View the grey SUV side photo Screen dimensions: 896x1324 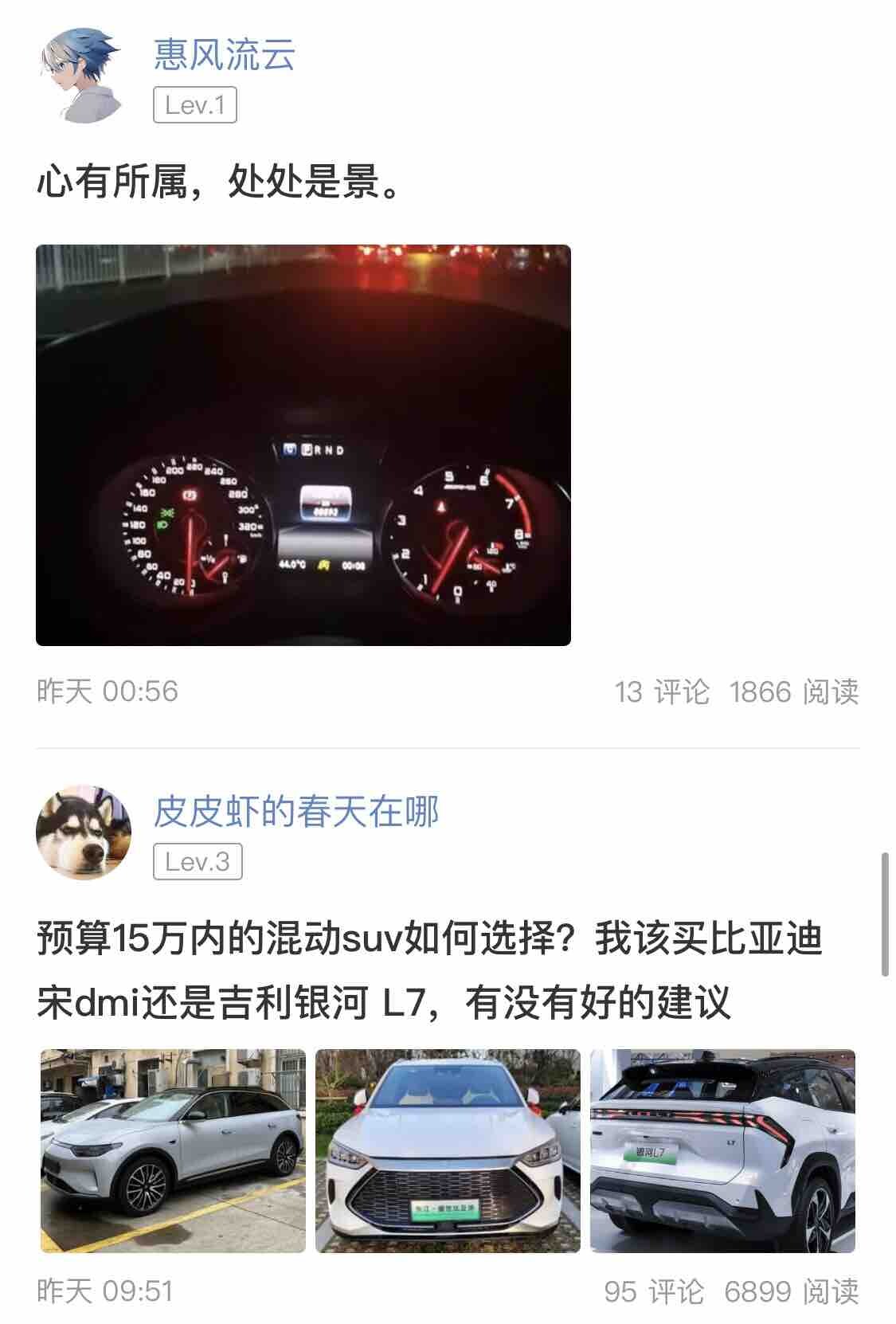[x=173, y=1151]
